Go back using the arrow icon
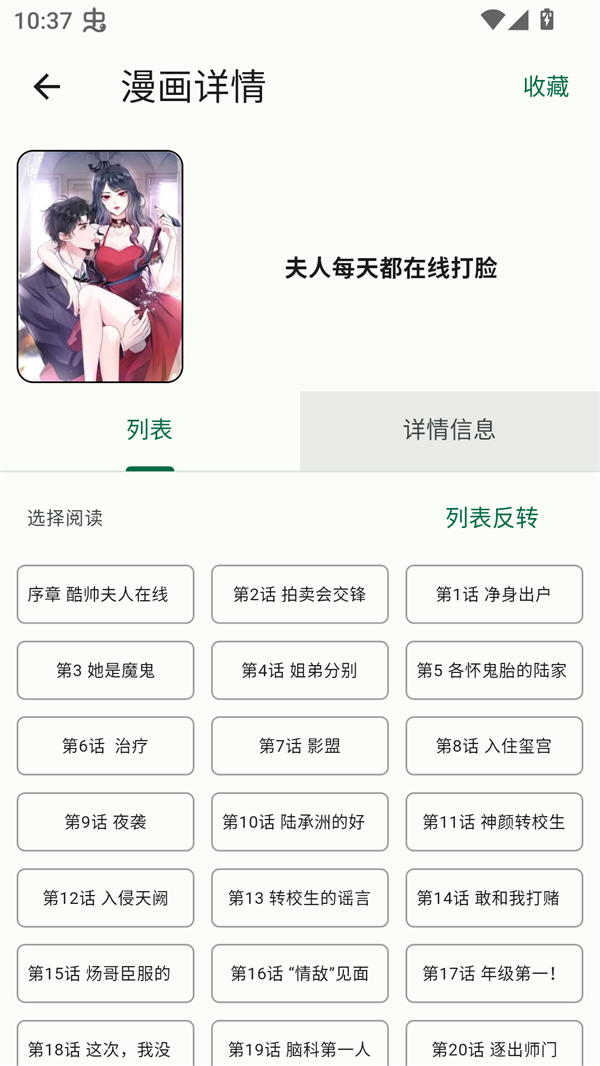 click(x=46, y=87)
